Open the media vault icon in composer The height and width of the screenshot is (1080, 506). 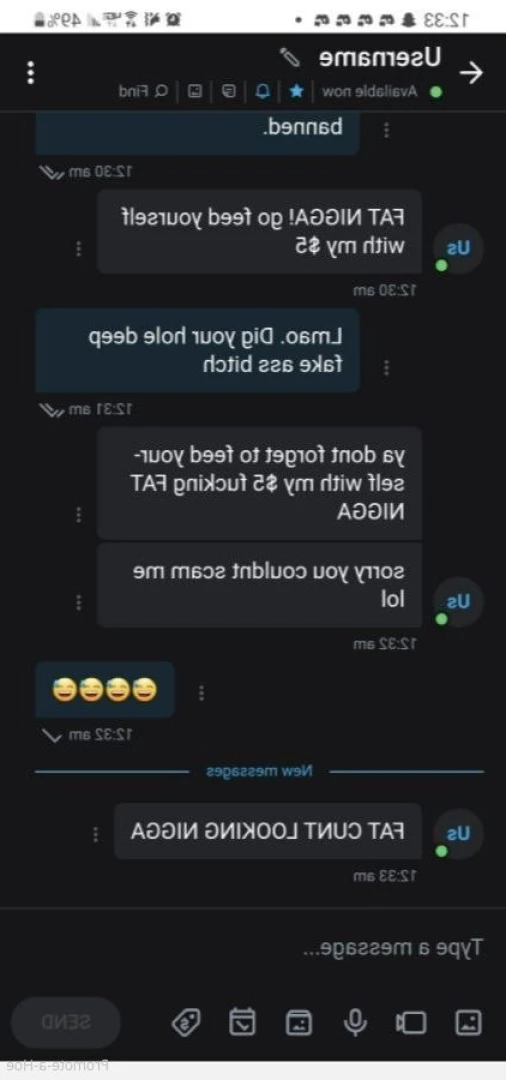click(x=299, y=1023)
